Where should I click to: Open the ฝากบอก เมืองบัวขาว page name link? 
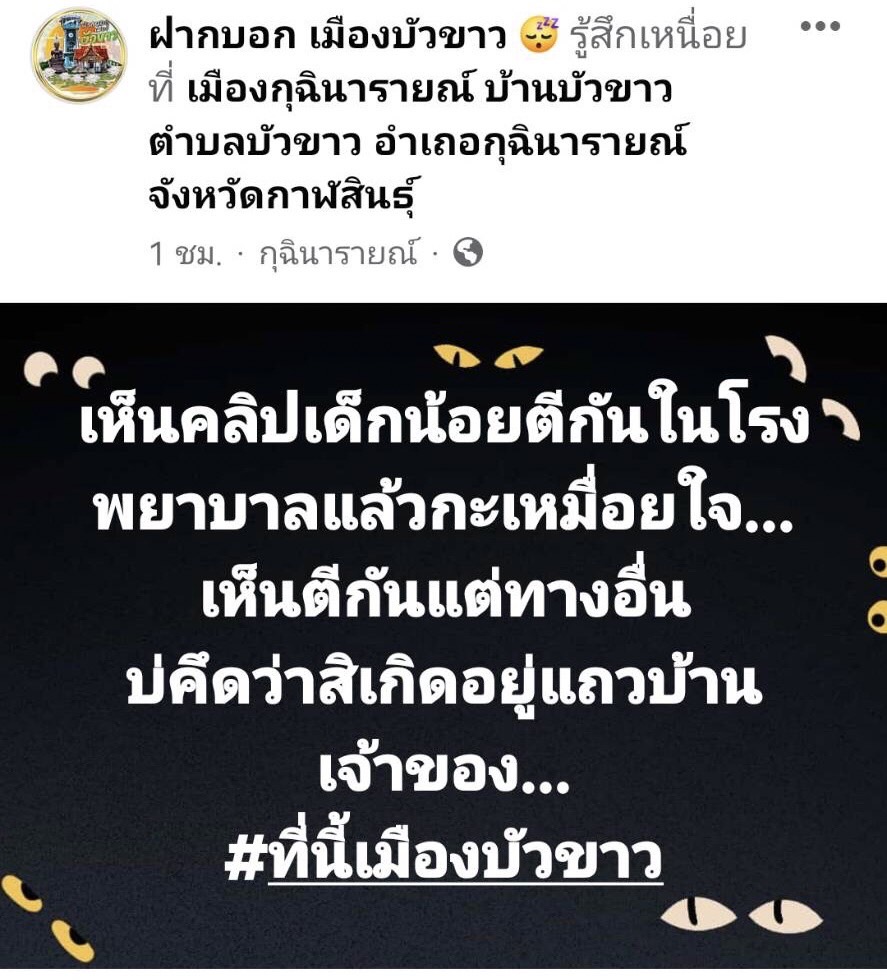pyautogui.click(x=328, y=38)
